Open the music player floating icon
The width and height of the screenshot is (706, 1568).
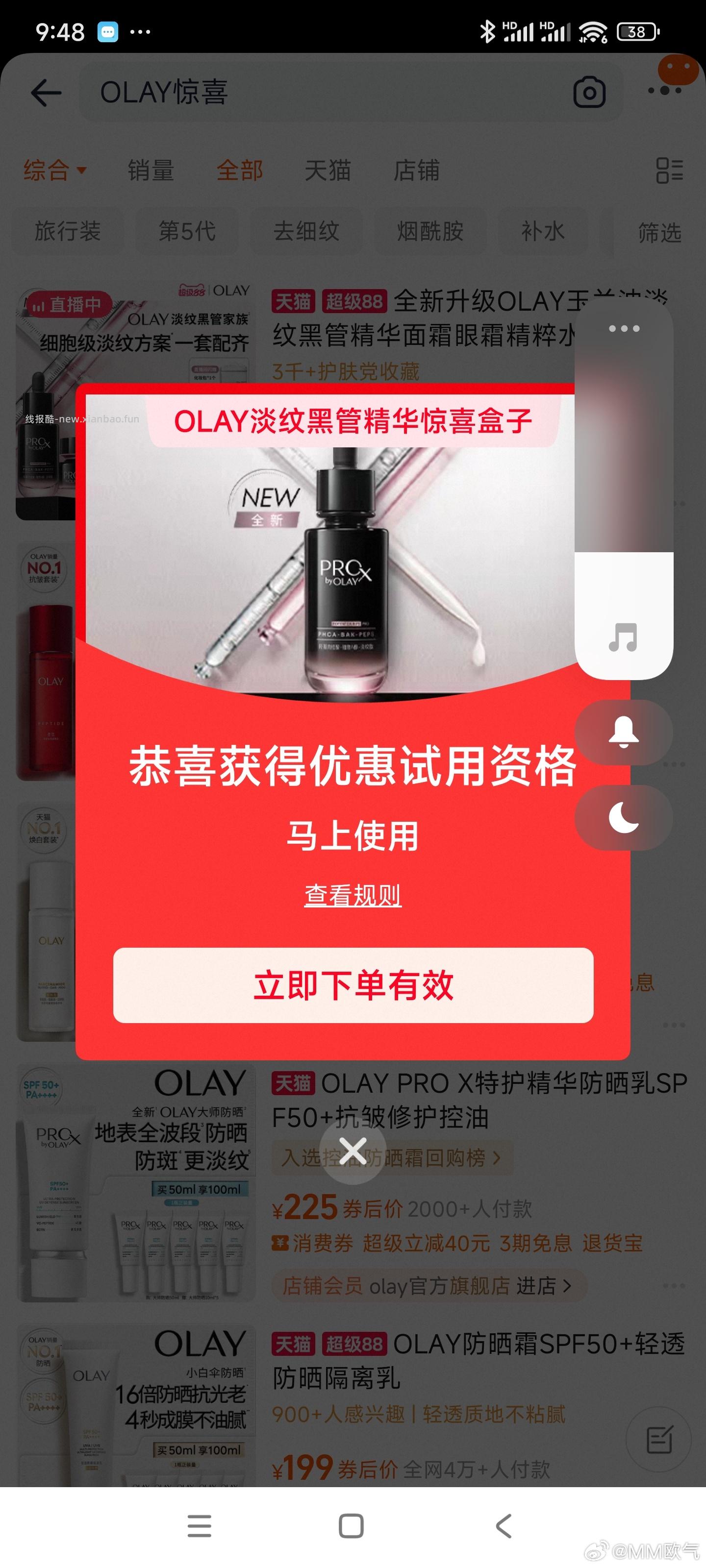(622, 638)
